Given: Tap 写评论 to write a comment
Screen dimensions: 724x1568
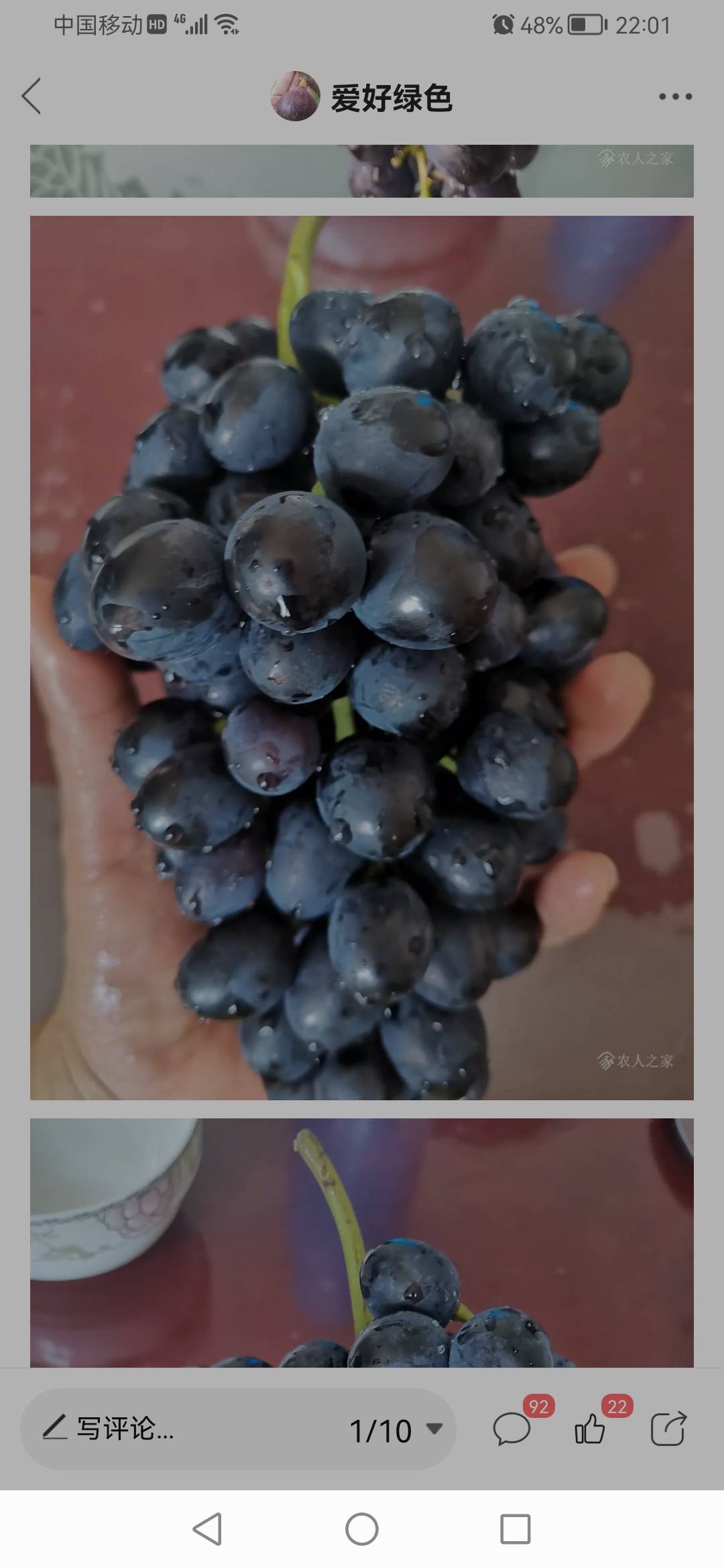Looking at the screenshot, I should (x=124, y=1429).
